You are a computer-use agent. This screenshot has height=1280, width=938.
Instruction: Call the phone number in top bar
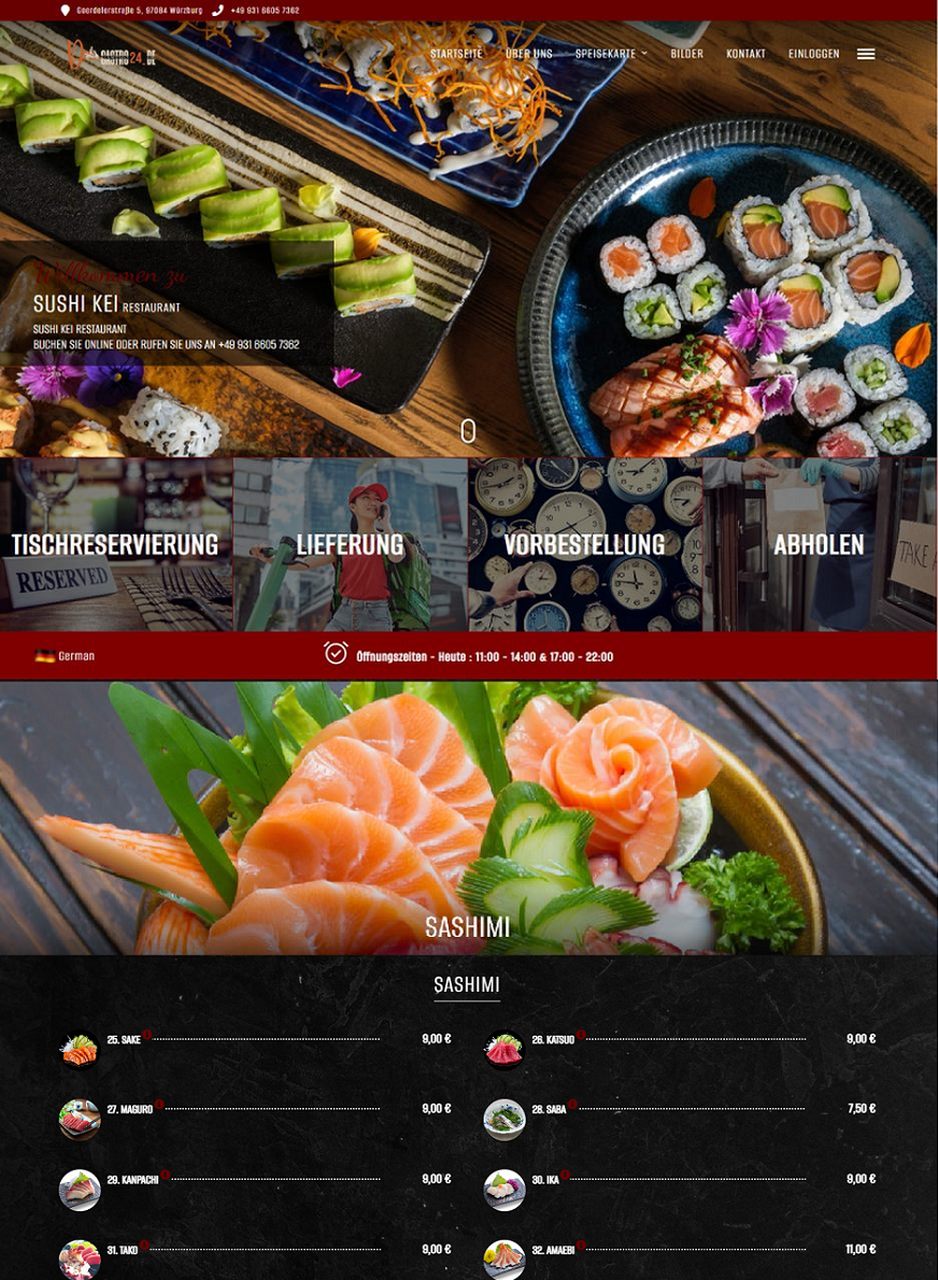263,10
